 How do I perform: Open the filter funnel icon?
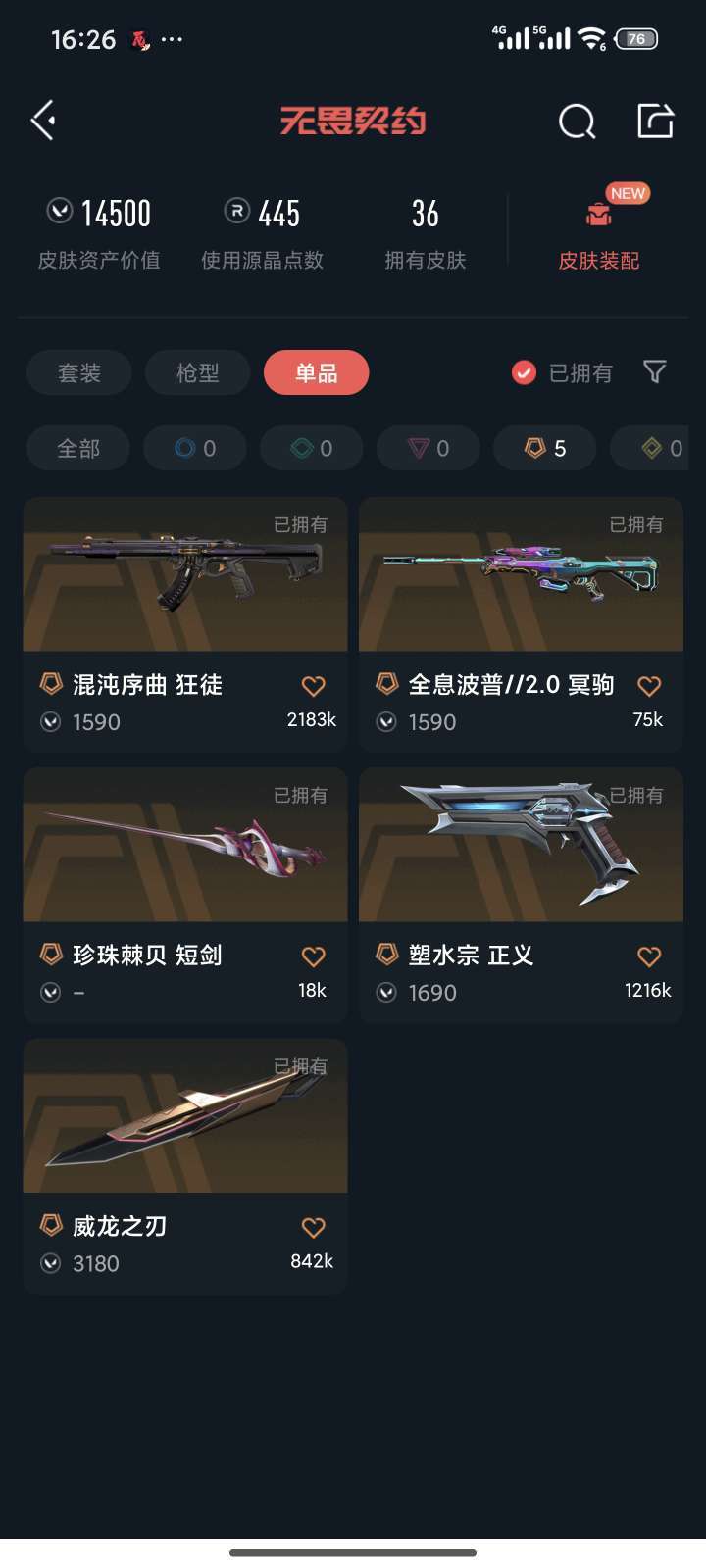(654, 372)
